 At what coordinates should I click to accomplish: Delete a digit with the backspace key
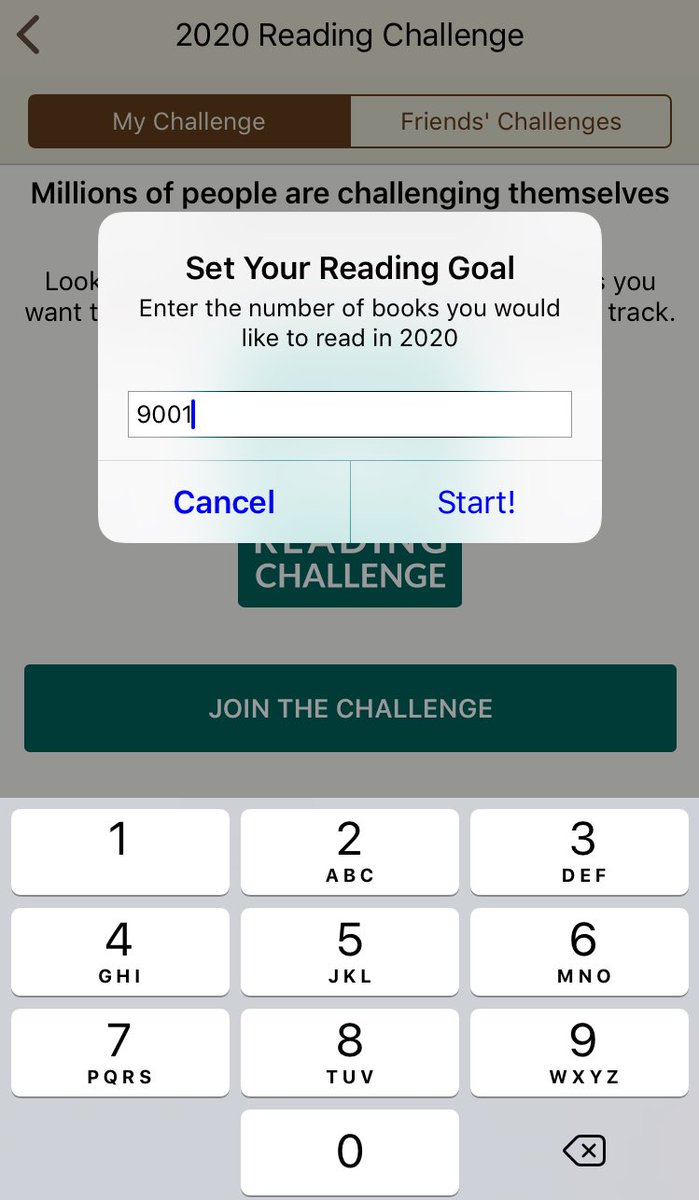pyautogui.click(x=584, y=1152)
